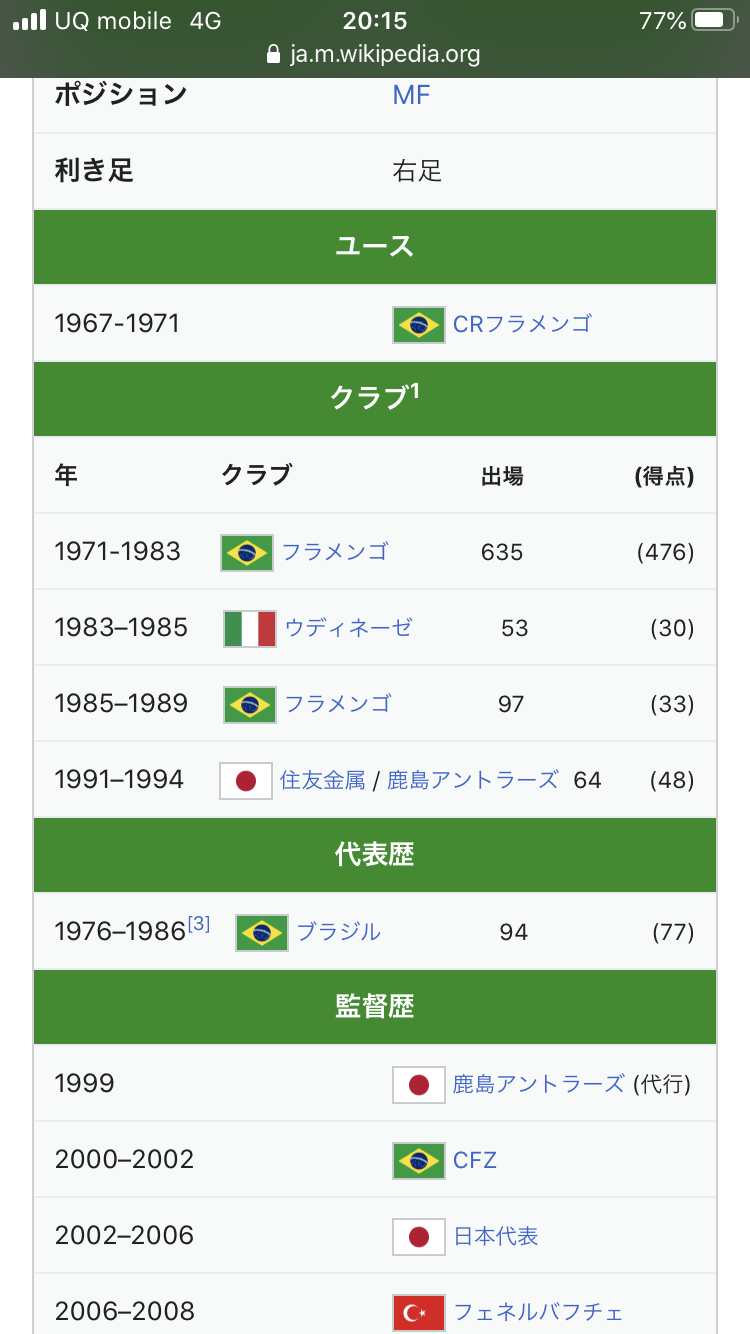The width and height of the screenshot is (750, 1334).
Task: Tap the ja.m.wikipedia.org address bar
Action: click(x=375, y=54)
